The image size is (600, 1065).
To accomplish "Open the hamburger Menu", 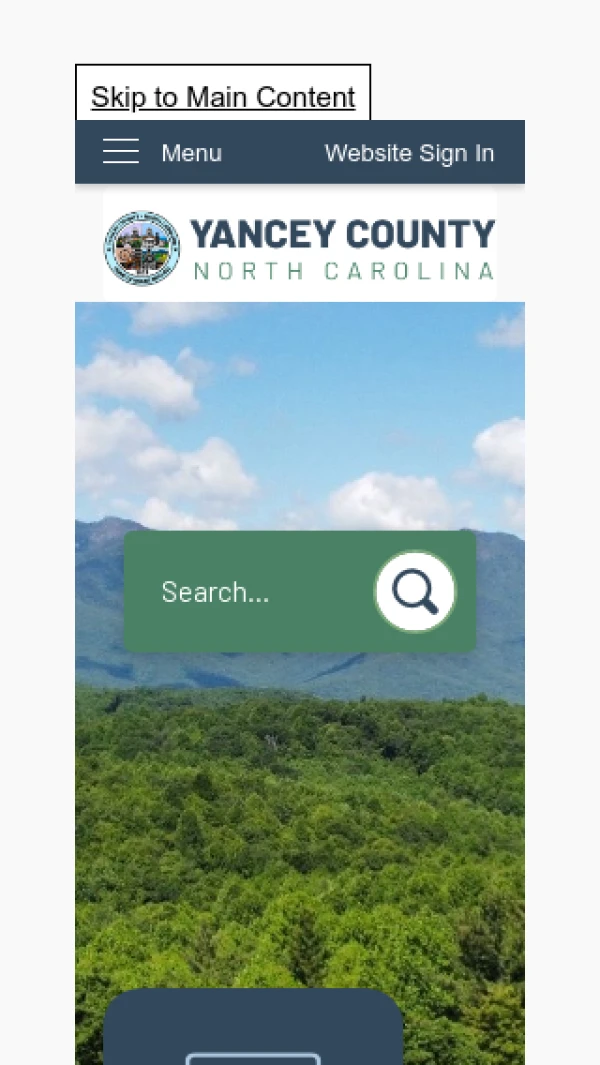I will 160,153.
